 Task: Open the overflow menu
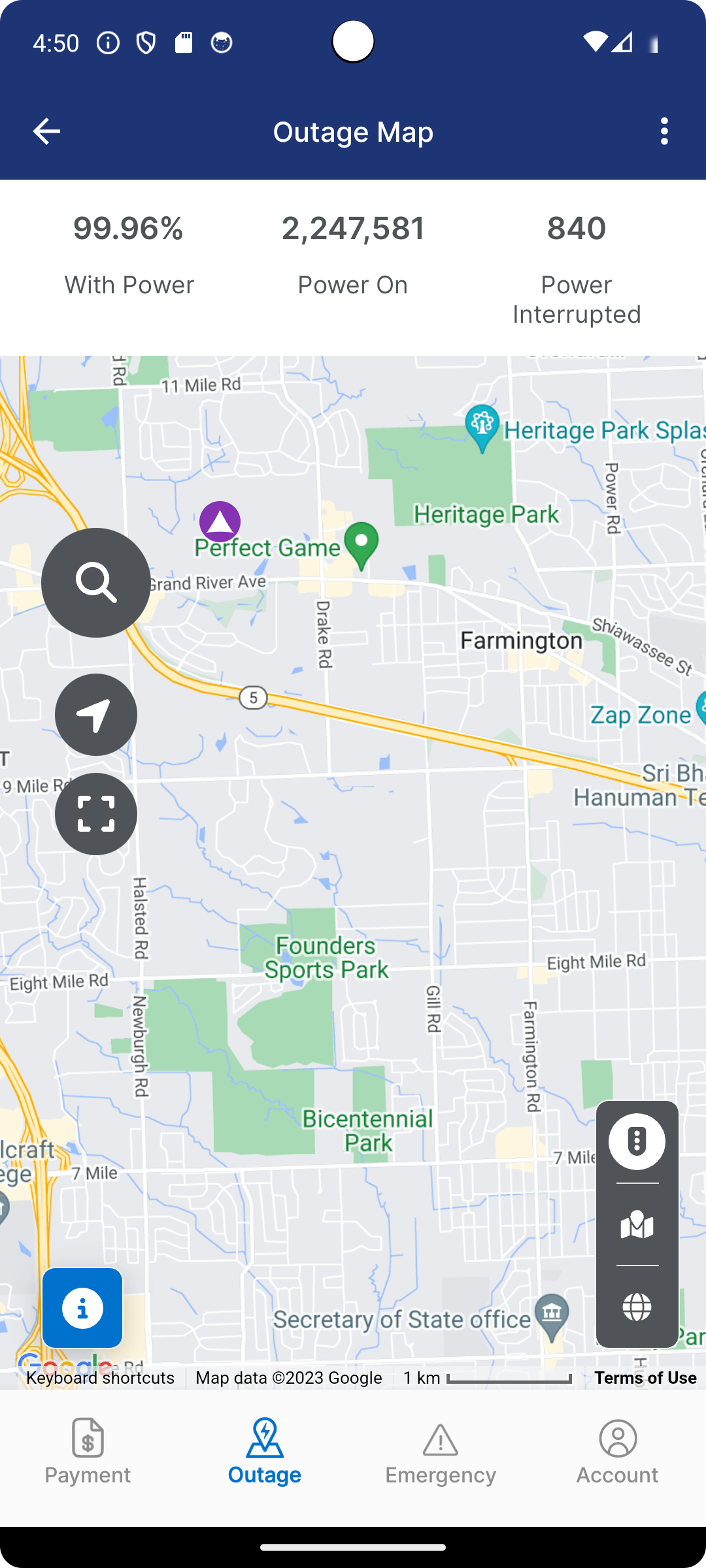[x=664, y=131]
